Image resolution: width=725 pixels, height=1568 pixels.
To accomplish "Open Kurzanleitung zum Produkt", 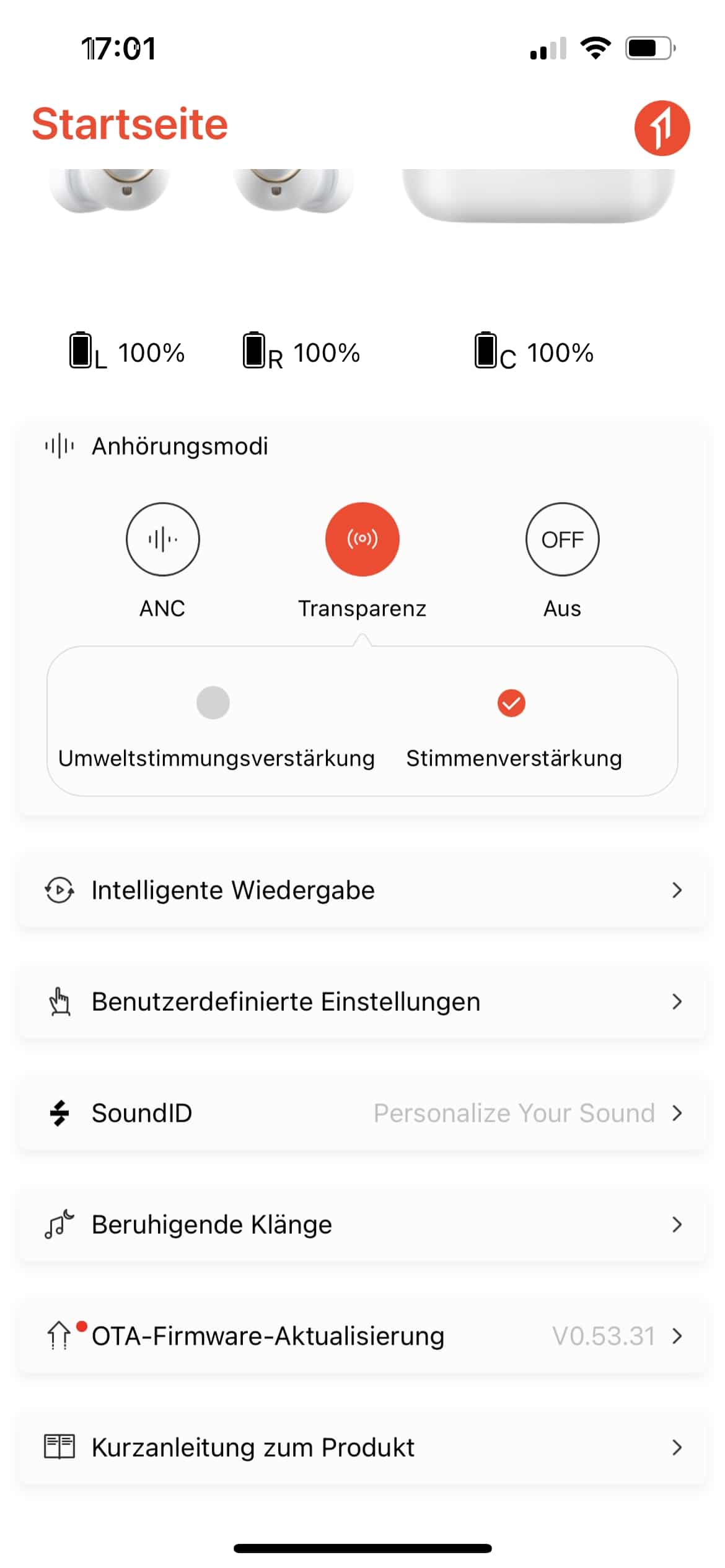I will tap(362, 1448).
